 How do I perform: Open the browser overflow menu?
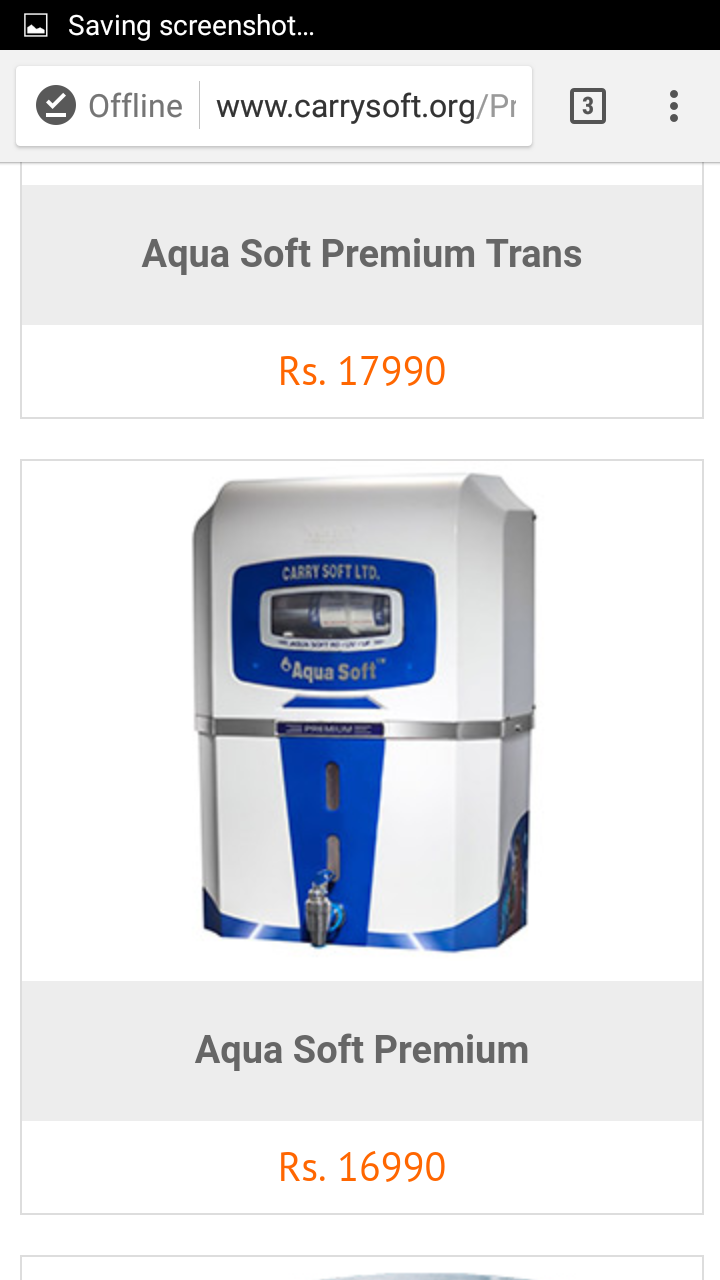673,106
